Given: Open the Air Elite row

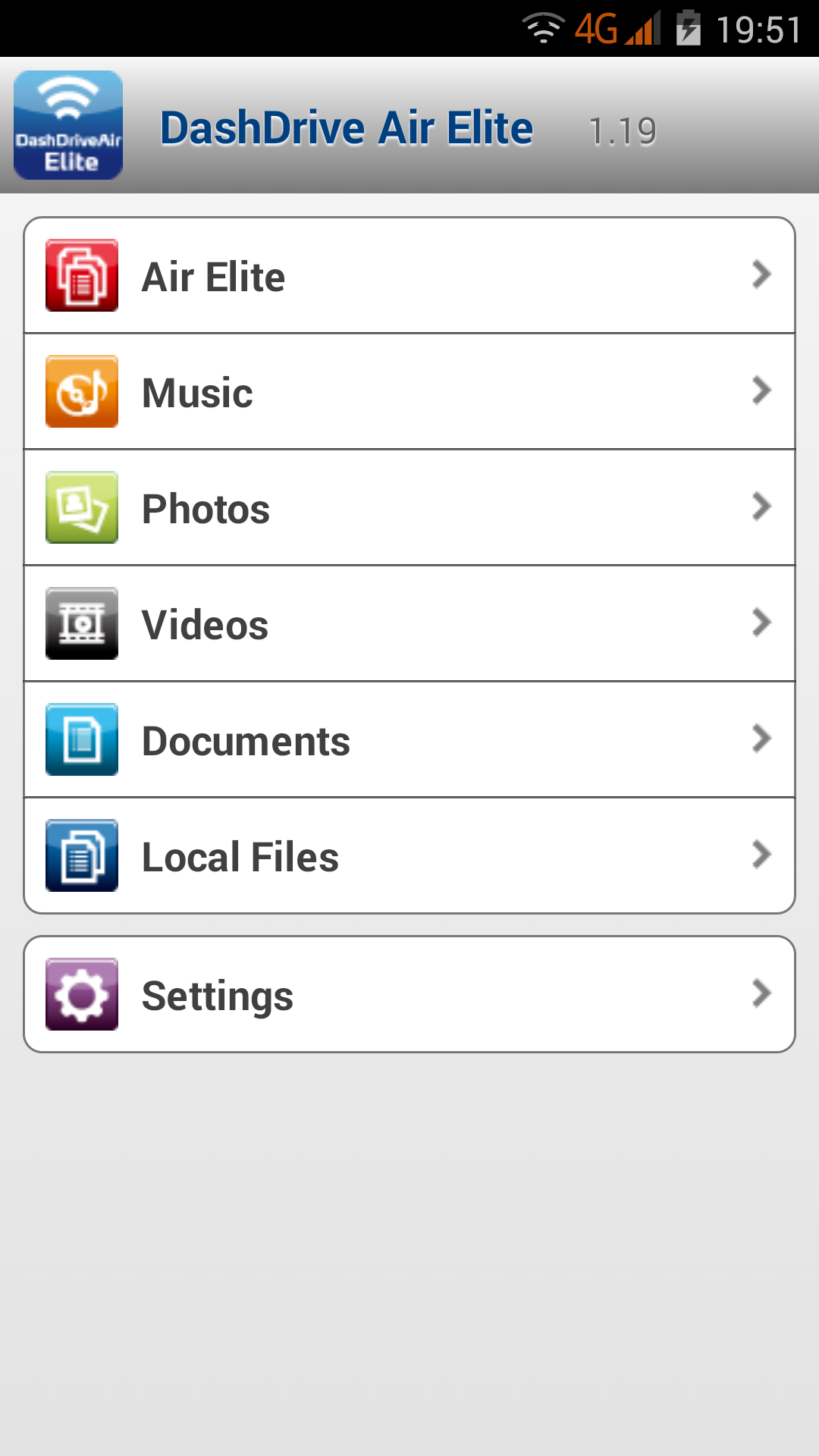Looking at the screenshot, I should click(409, 276).
